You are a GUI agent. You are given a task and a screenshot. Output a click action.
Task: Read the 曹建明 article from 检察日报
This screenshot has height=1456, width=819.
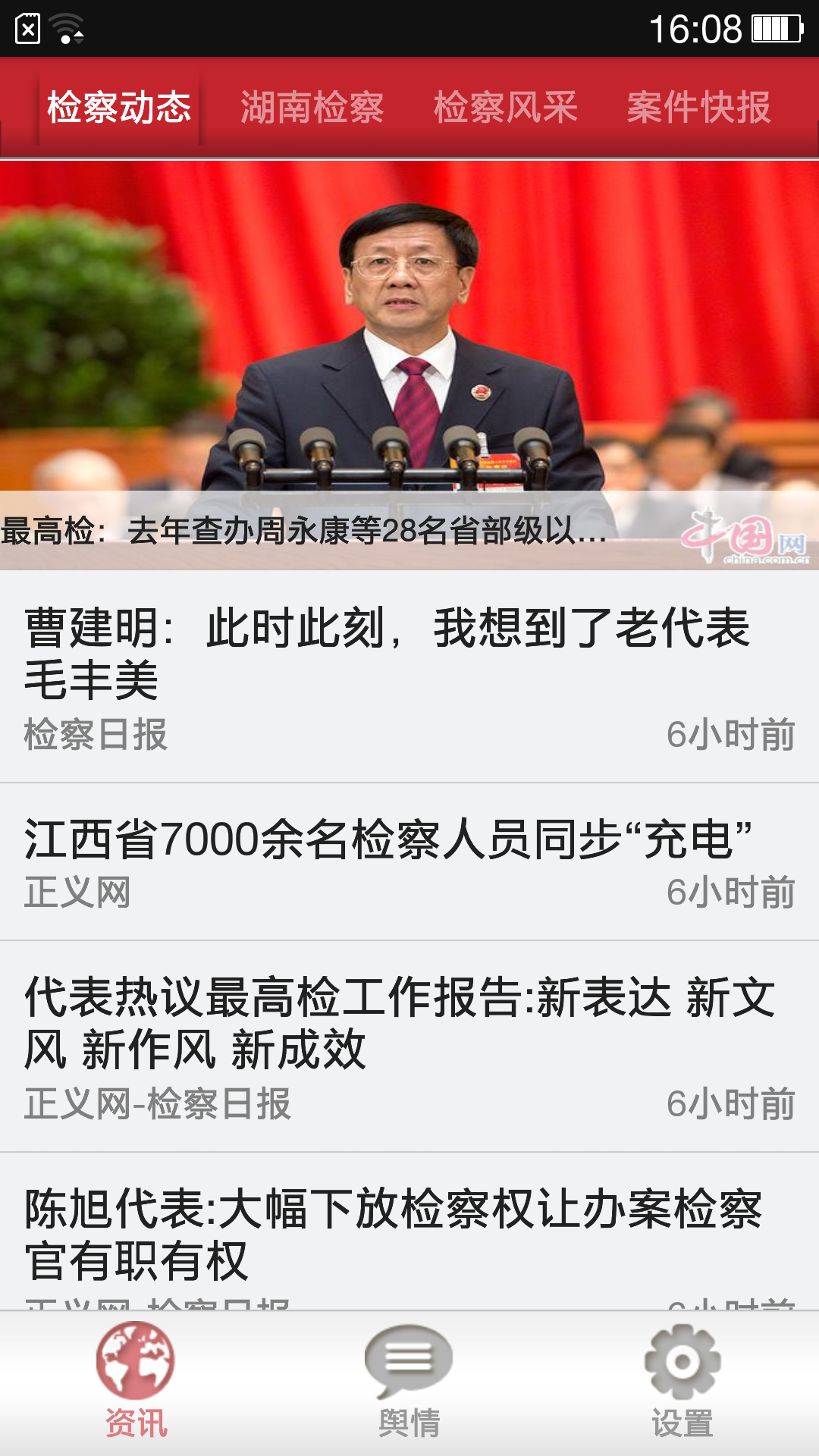tap(409, 676)
